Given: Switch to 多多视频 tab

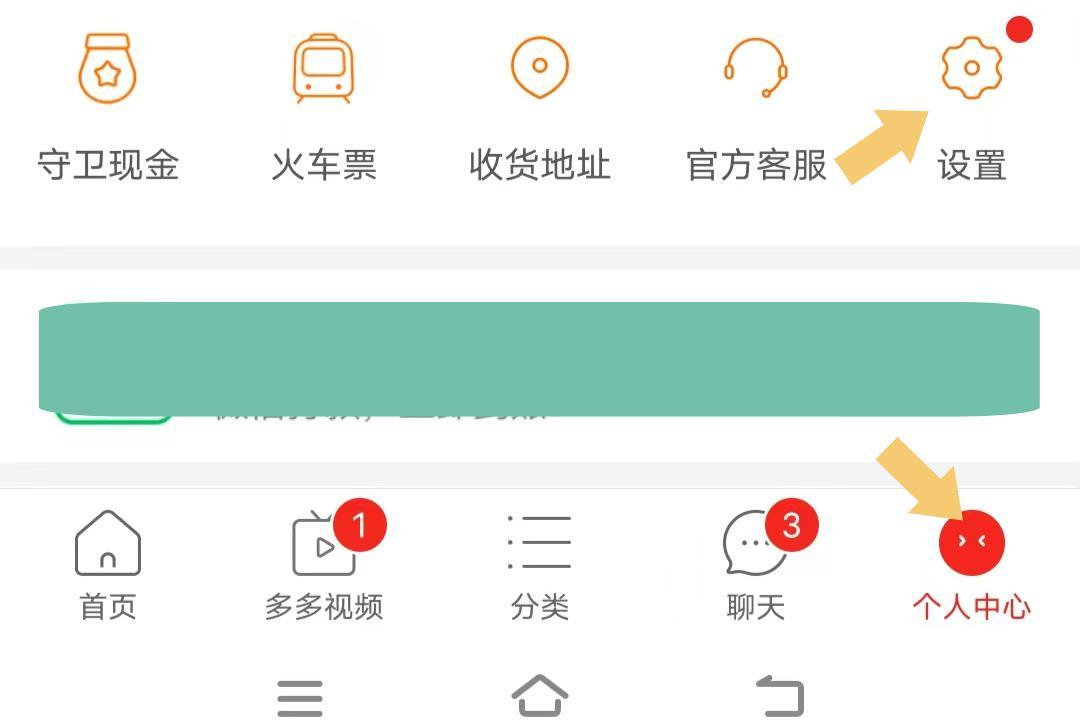Looking at the screenshot, I should tap(323, 565).
